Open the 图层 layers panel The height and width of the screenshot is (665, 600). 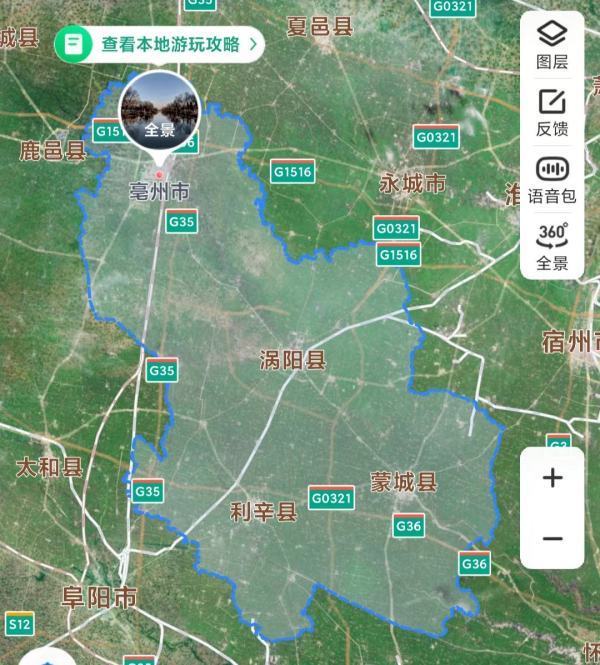[x=552, y=44]
